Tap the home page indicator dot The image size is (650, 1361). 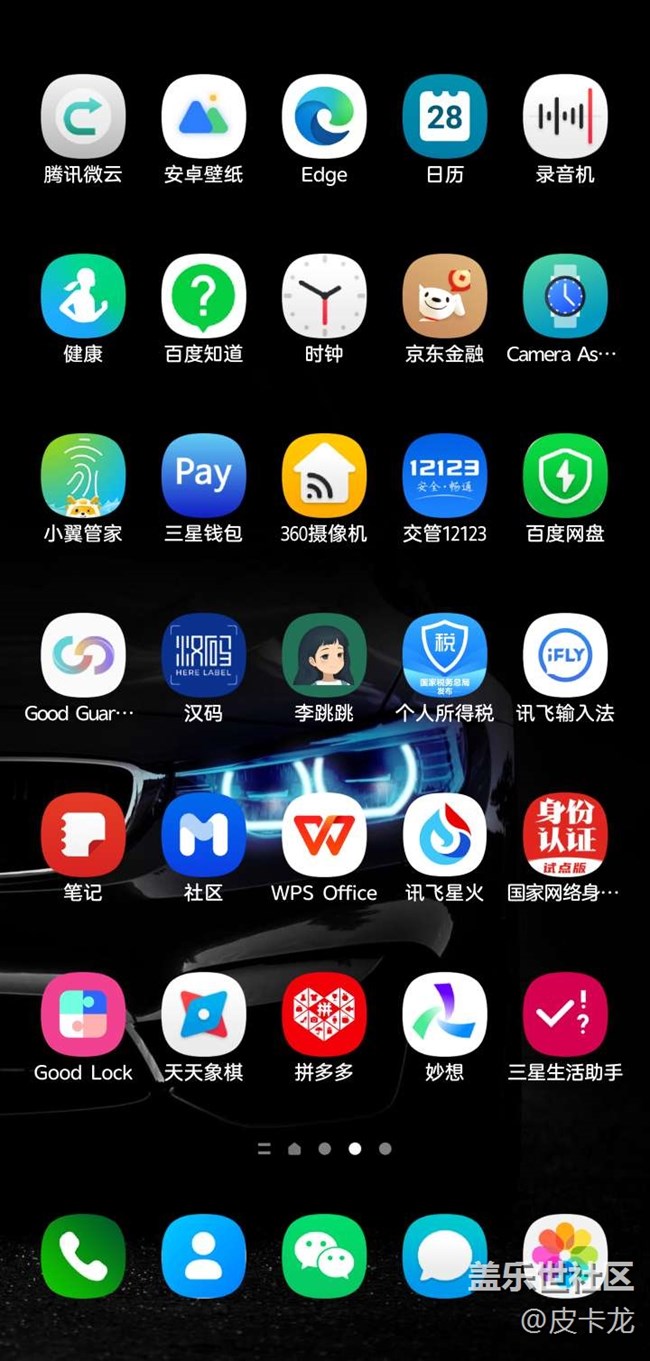point(294,1149)
